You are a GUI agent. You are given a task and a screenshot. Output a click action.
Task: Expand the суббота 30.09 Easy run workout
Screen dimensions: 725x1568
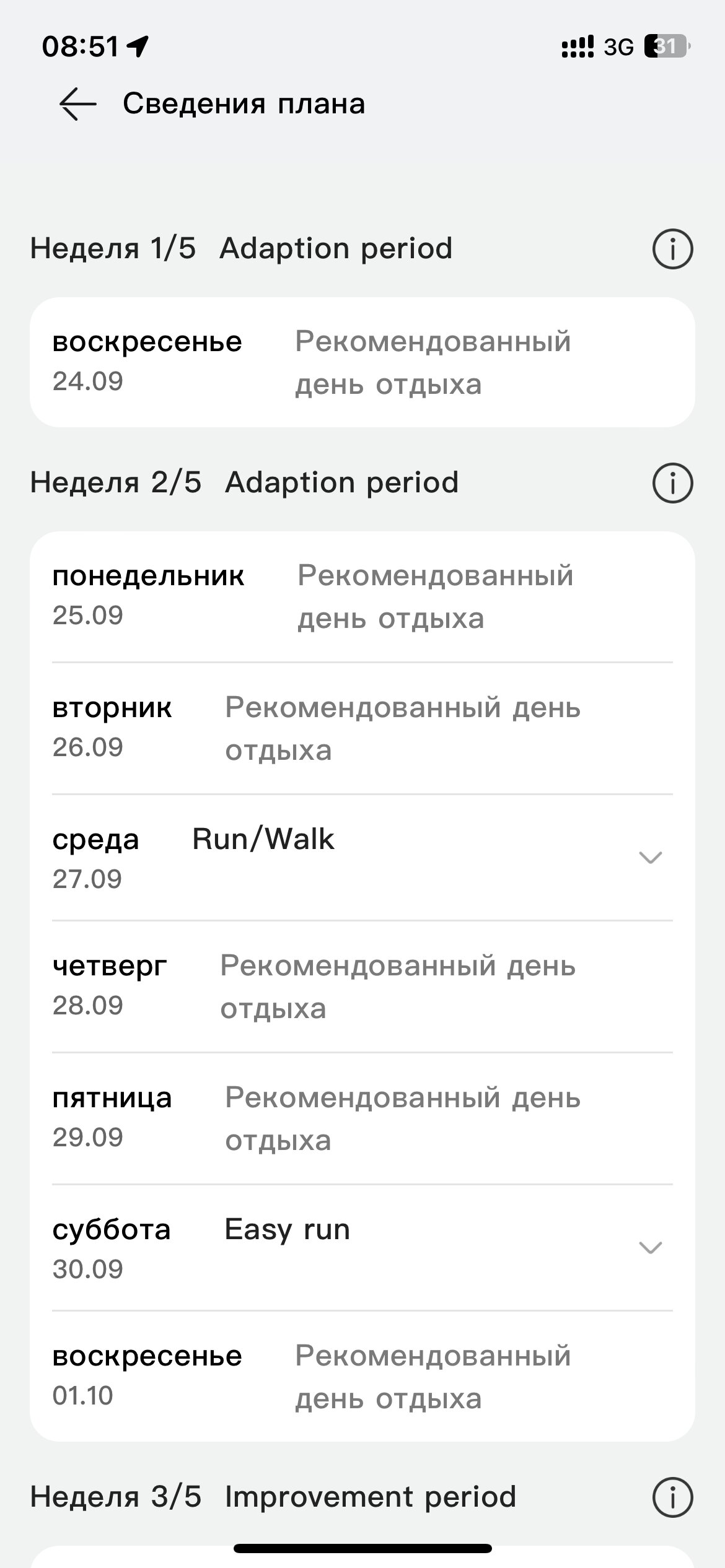pos(651,1247)
